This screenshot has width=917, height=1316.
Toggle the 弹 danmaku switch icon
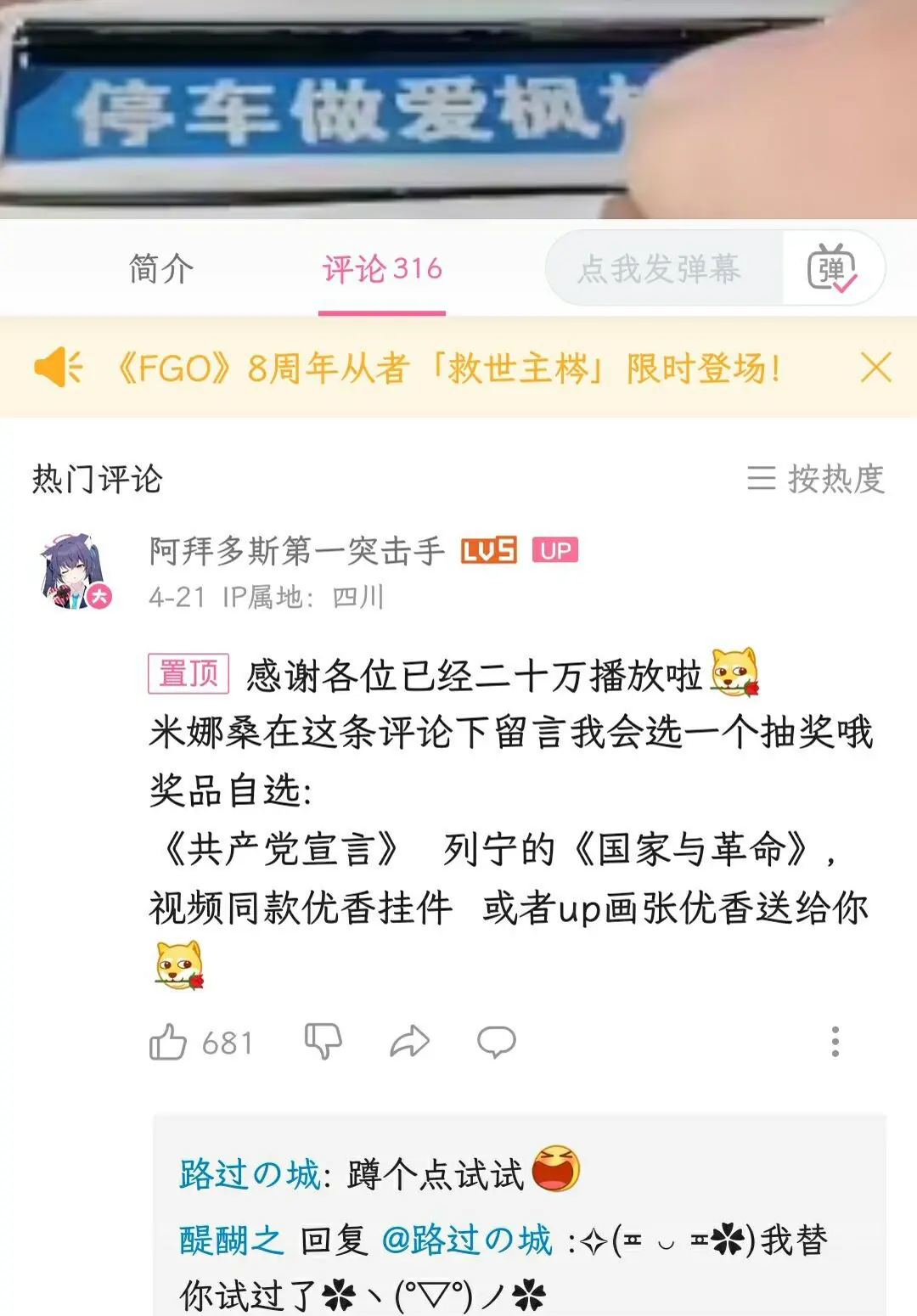coord(832,269)
